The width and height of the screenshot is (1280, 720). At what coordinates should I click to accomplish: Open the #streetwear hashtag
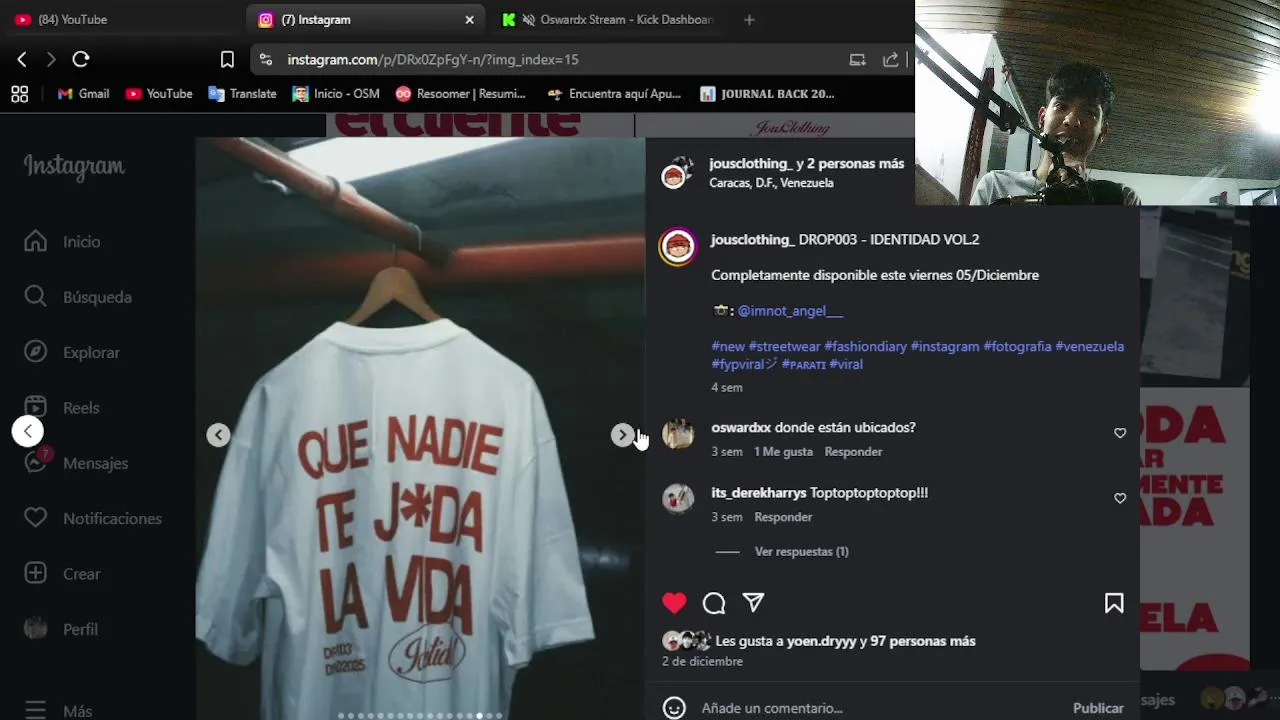[x=784, y=346]
